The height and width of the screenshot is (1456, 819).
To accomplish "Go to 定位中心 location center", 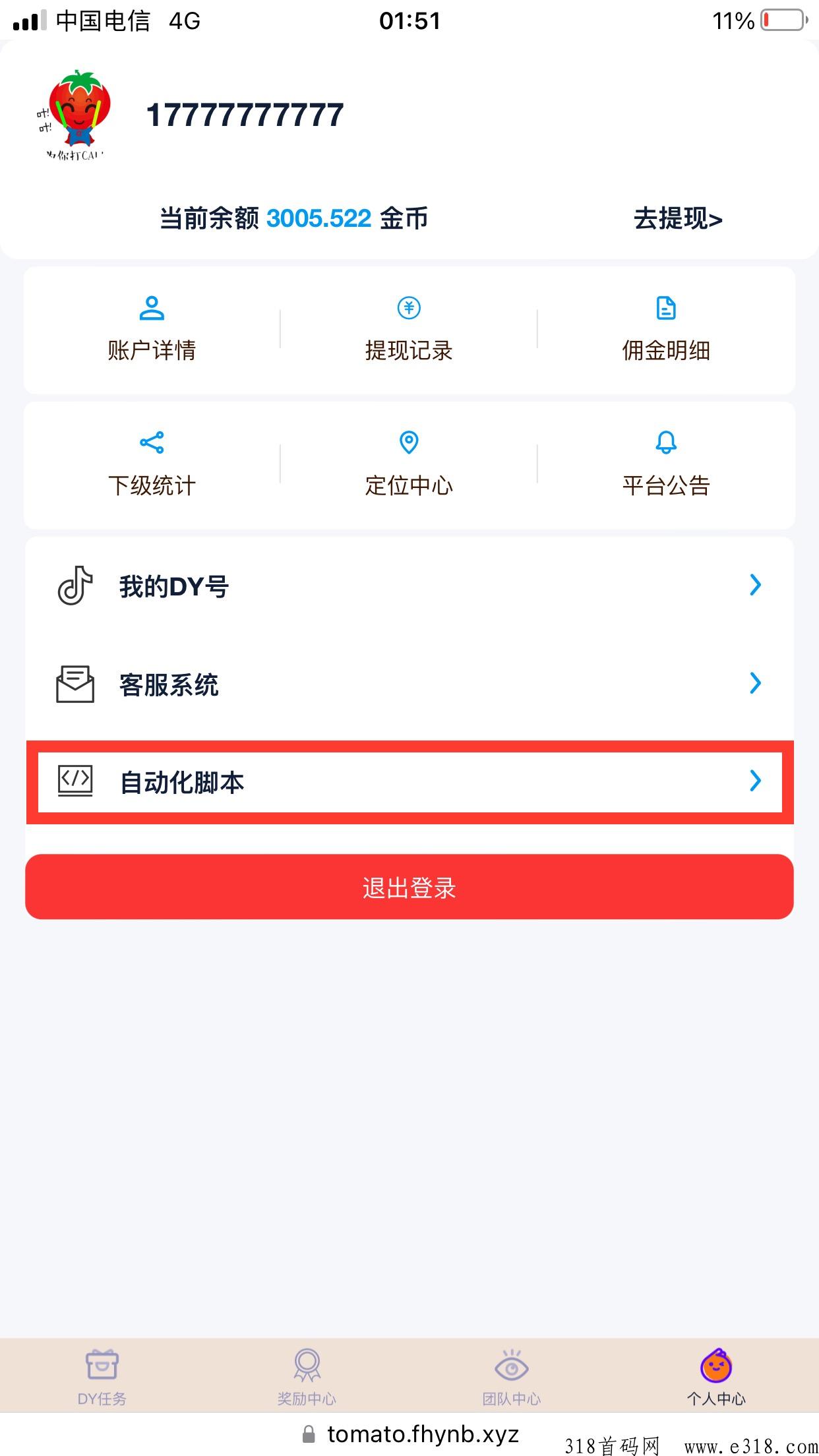I will (x=409, y=464).
